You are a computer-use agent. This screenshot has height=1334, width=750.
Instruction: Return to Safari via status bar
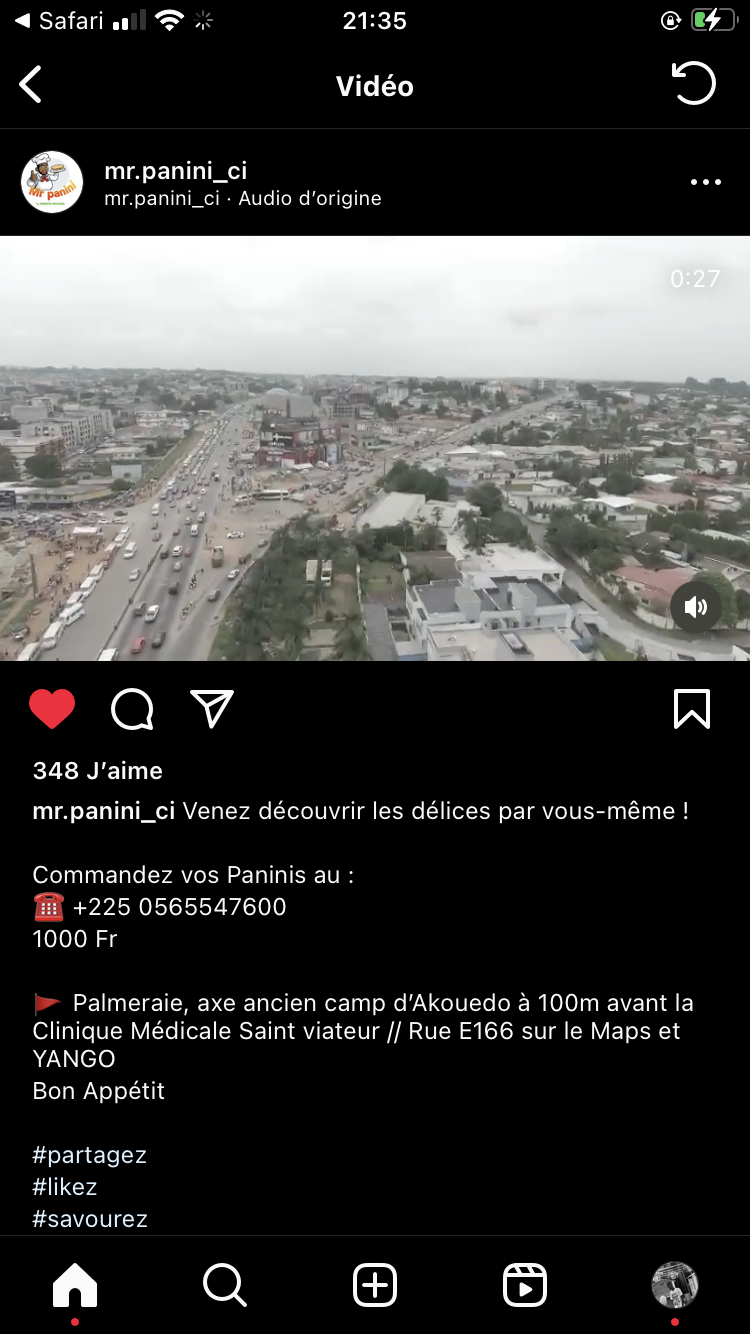pos(58,21)
